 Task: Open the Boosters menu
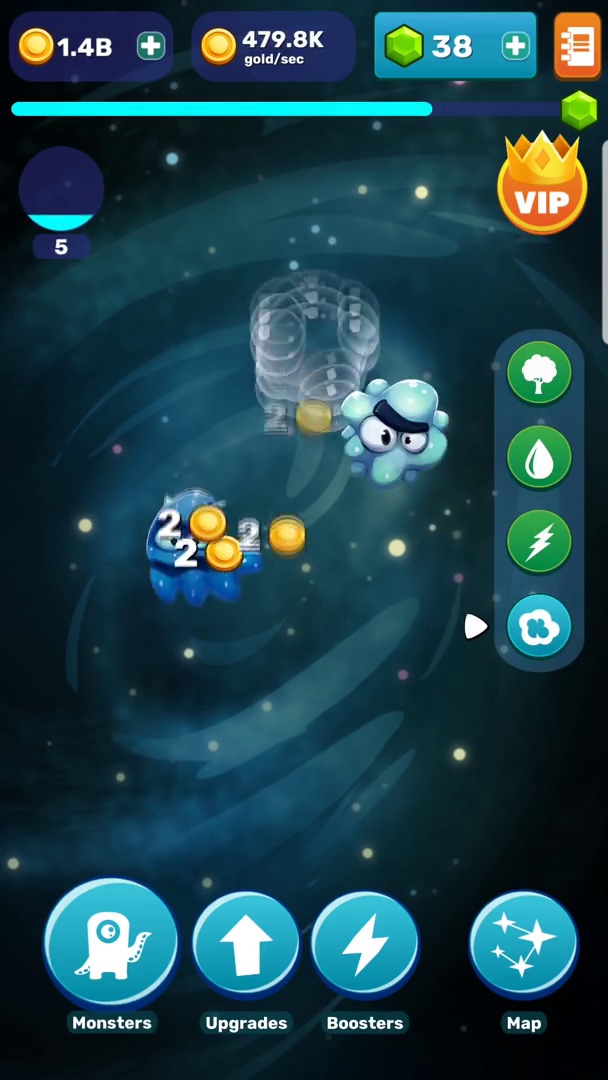pos(365,945)
